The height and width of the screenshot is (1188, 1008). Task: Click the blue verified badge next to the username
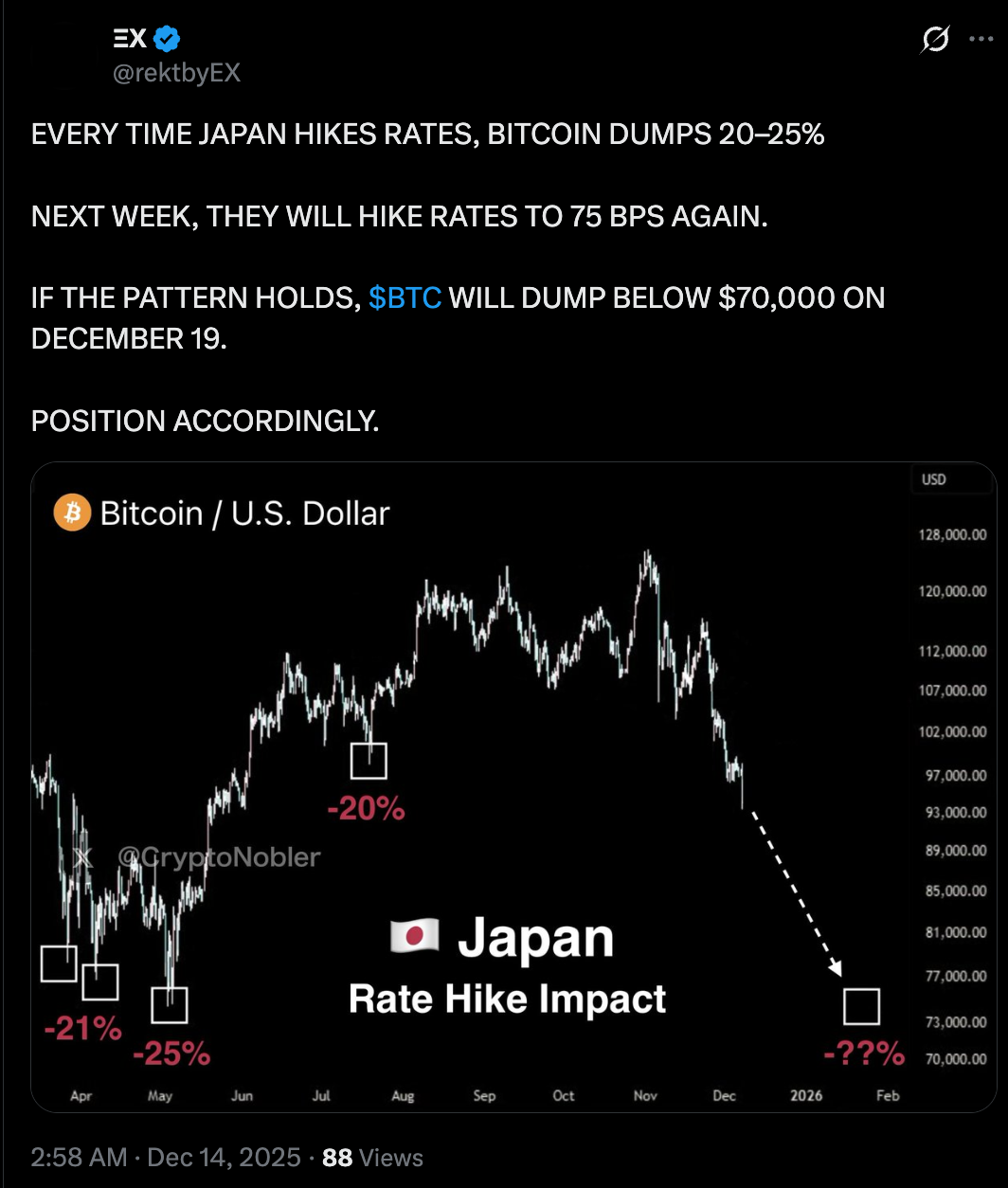tap(167, 38)
